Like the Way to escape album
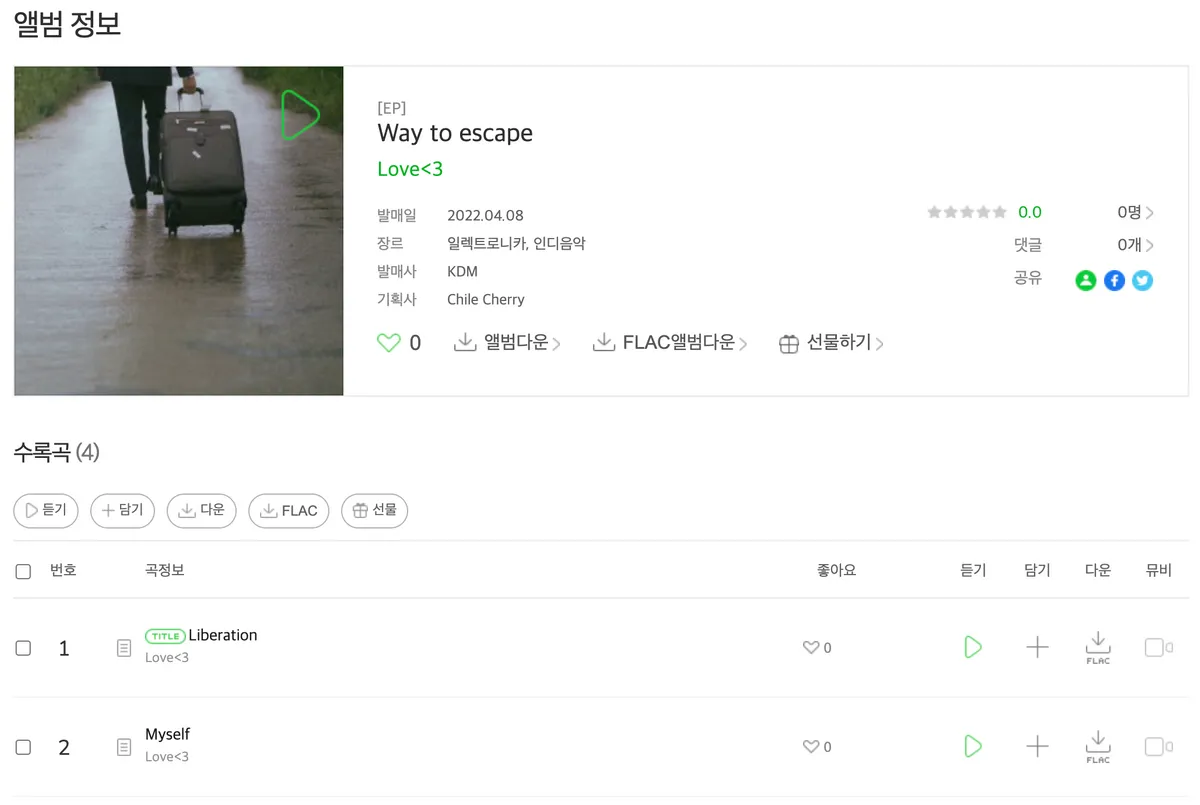Viewport: 1200px width, 805px height. tap(388, 343)
